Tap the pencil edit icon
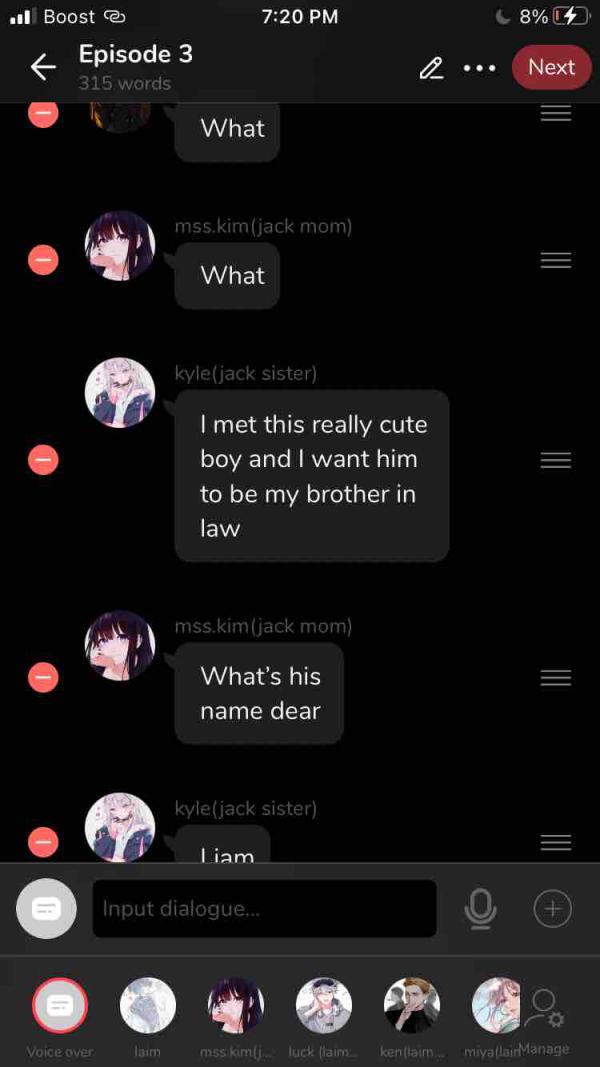Screen dimensions: 600x1067 point(431,68)
